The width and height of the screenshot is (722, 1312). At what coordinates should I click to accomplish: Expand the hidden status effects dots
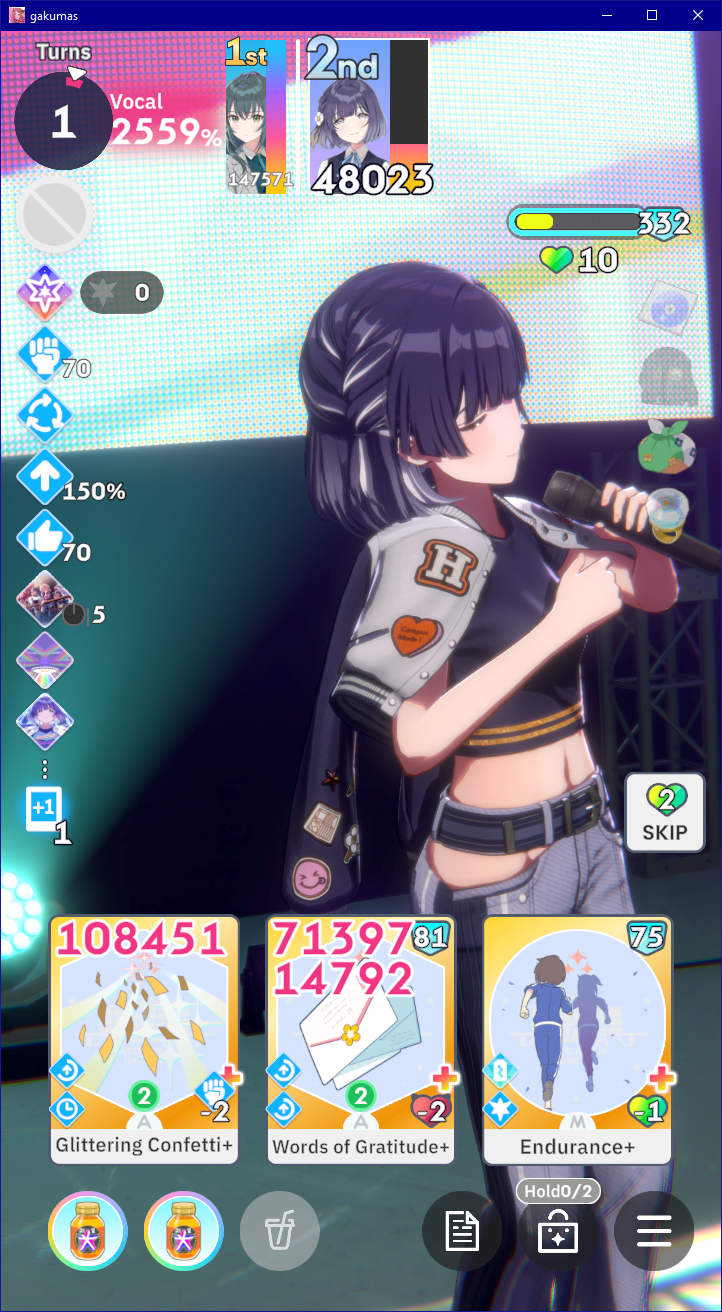44,768
